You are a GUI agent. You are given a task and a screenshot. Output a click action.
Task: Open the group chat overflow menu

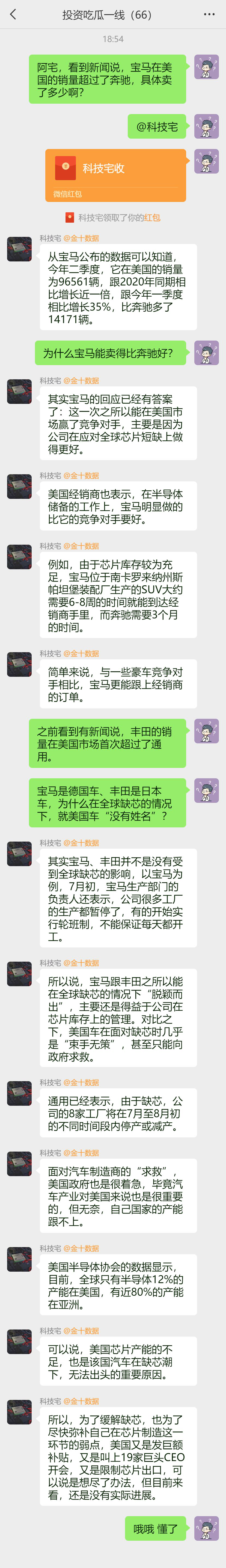pyautogui.click(x=209, y=15)
